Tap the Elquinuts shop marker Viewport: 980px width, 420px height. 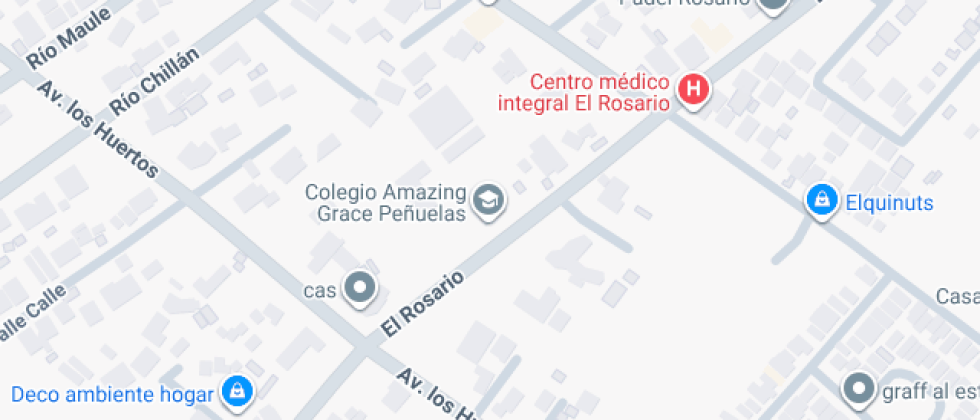[821, 201]
